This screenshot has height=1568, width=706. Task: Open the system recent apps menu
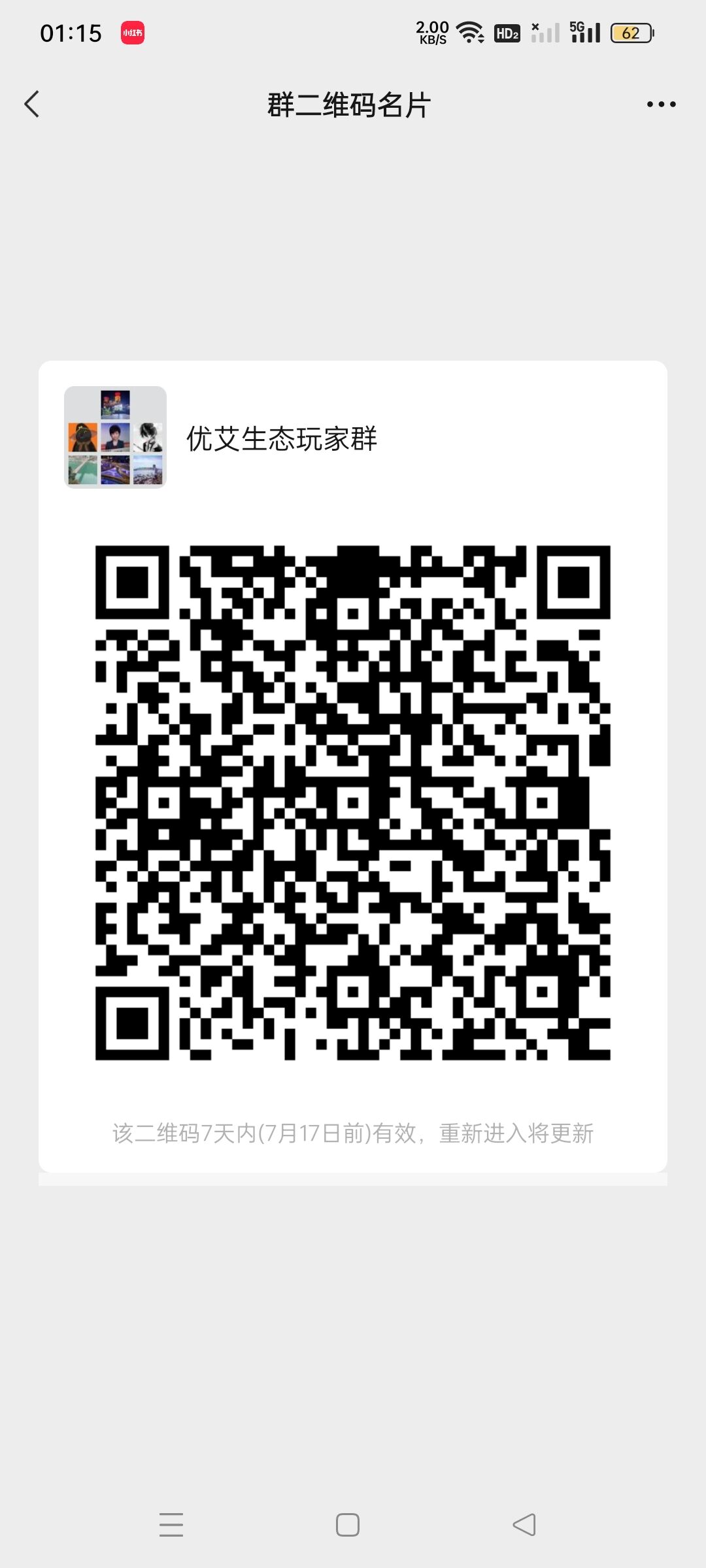171,1525
